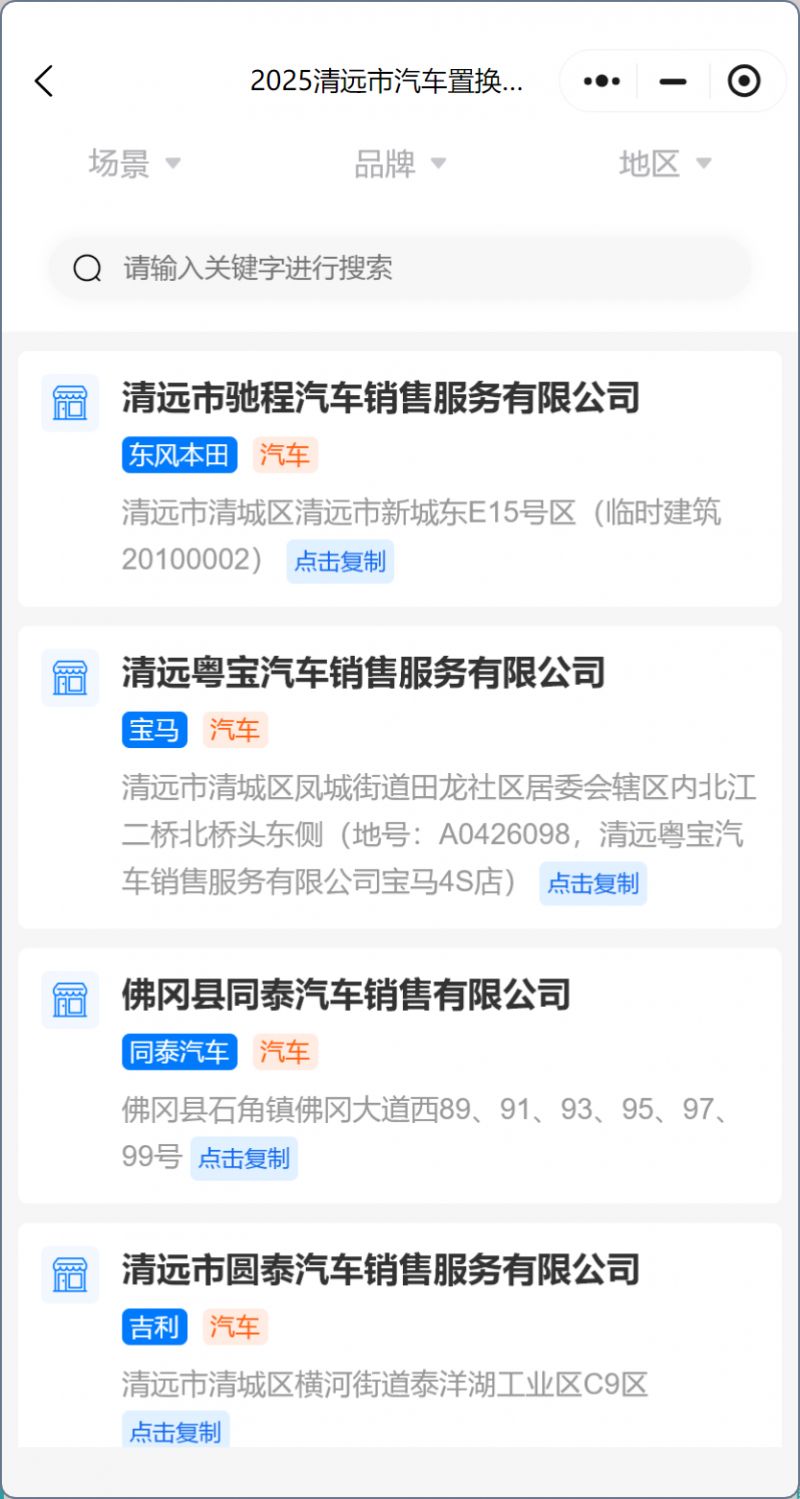800x1499 pixels.
Task: Open 清远市圆泰汽车销售服务有限公司 card
Action: tap(400, 1334)
